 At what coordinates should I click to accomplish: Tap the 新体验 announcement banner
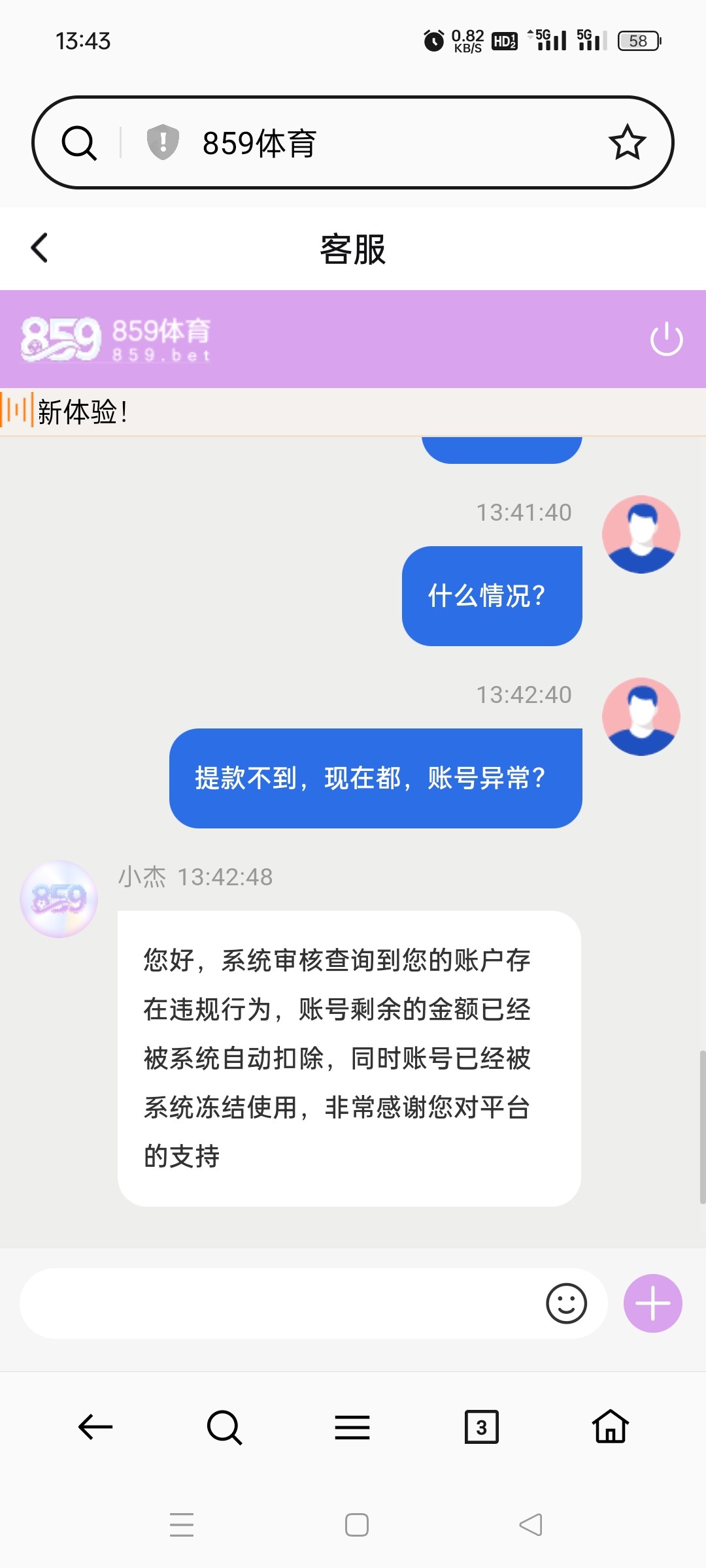82,411
